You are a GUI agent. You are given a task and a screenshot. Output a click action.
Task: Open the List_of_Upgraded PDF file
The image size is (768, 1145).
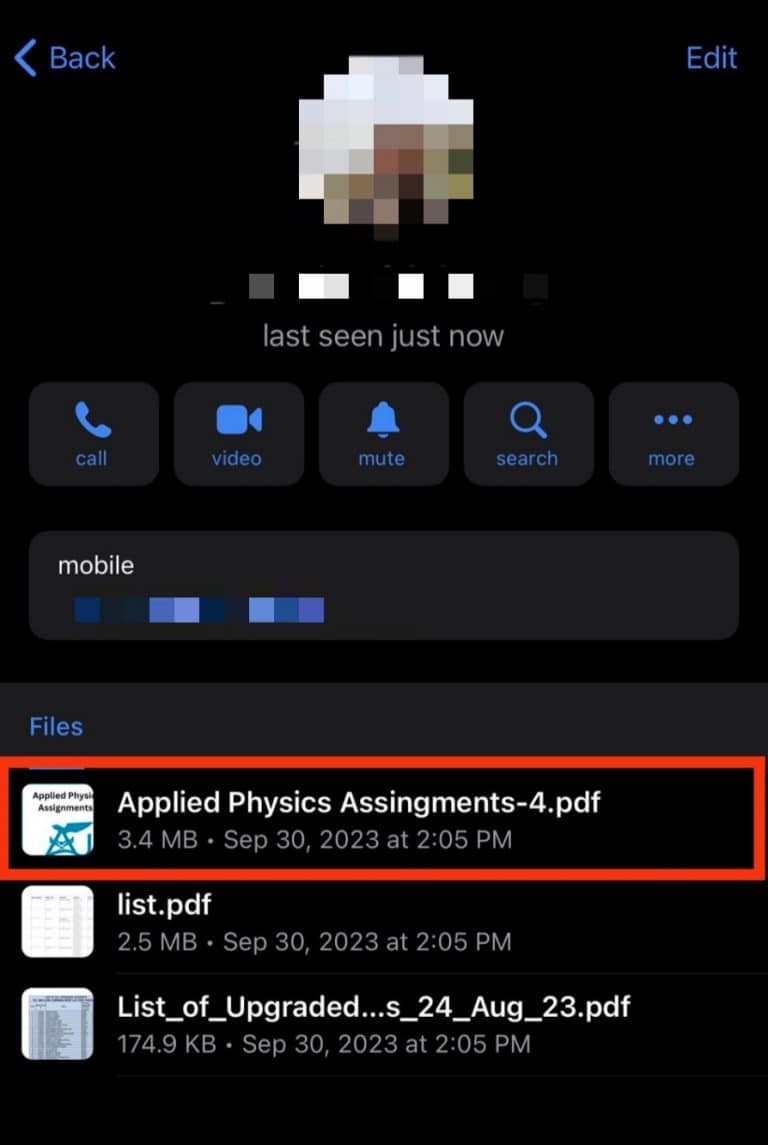[373, 1023]
